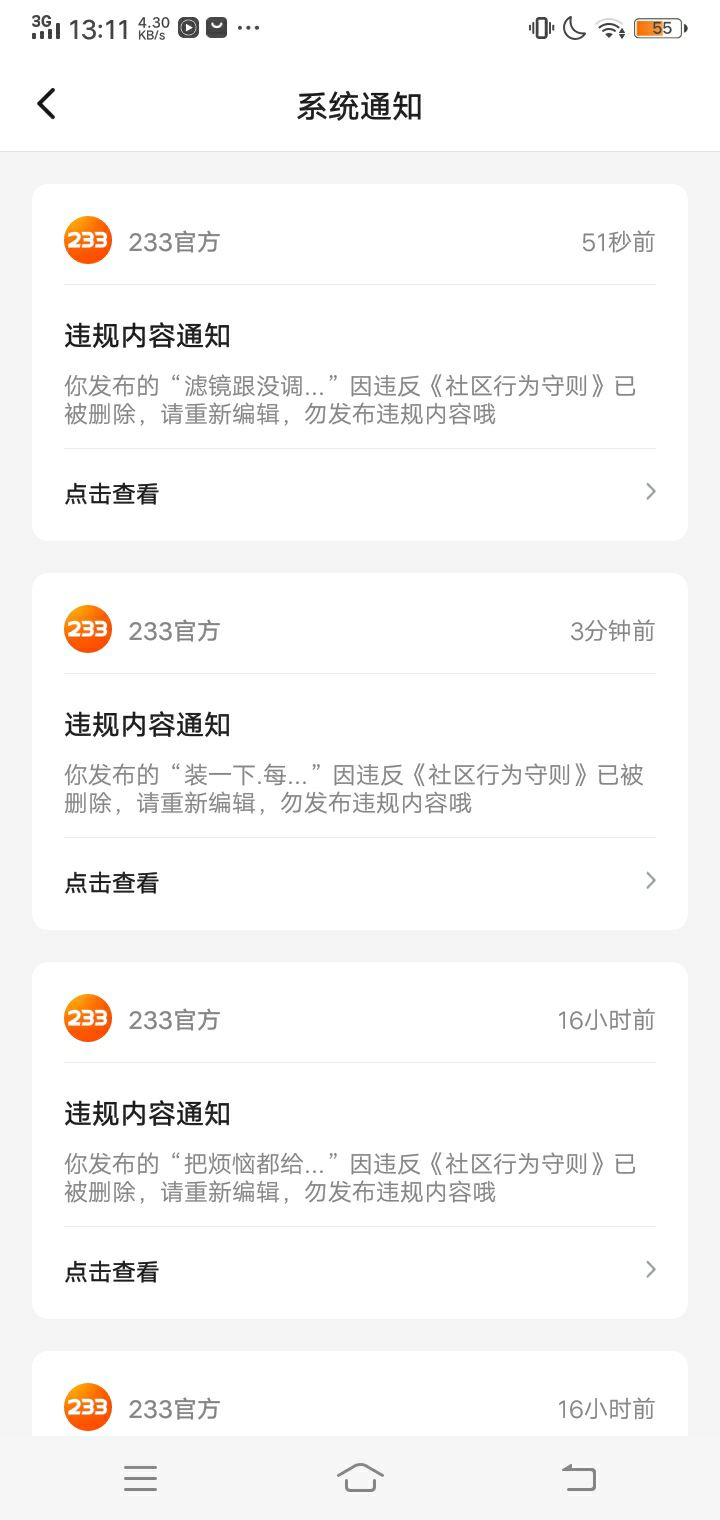This screenshot has height=1520, width=720.
Task: Go back from the 系统通知 page
Action: tap(46, 104)
